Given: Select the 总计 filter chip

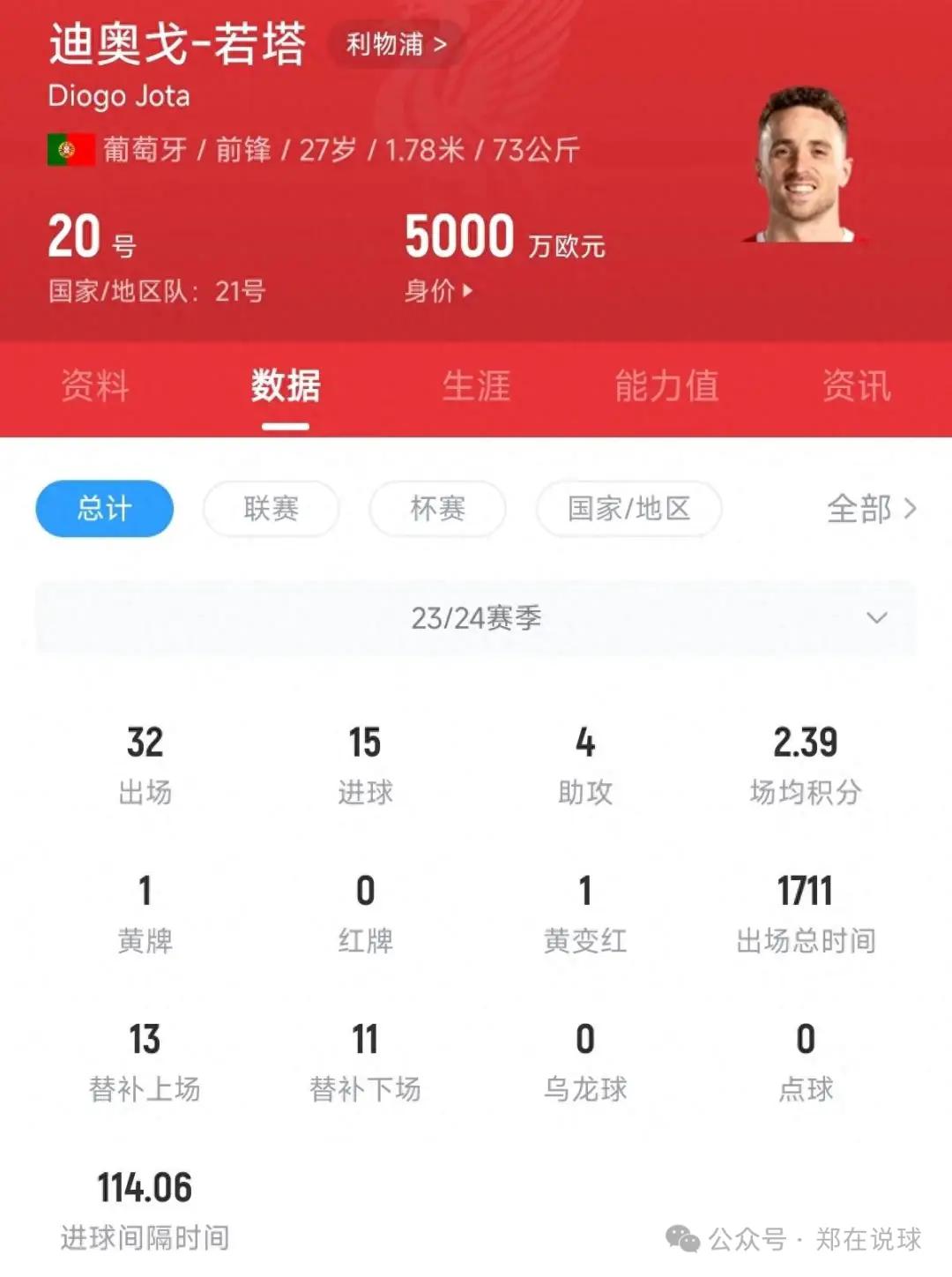Looking at the screenshot, I should click(x=104, y=509).
